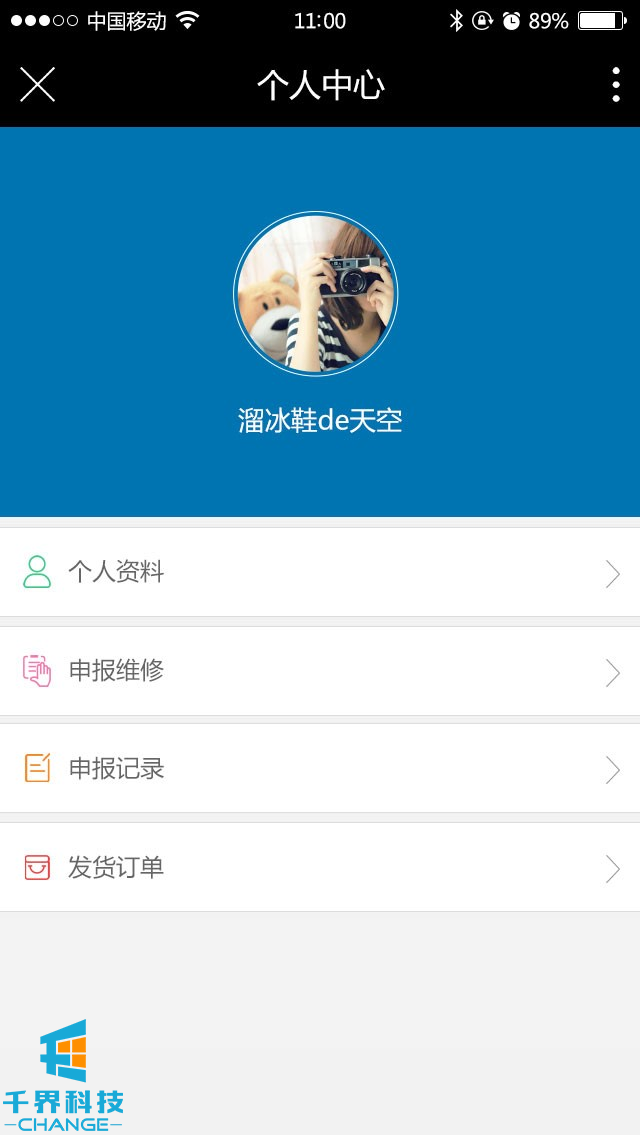The width and height of the screenshot is (640, 1135).
Task: View 申报记录 report records
Action: 320,769
